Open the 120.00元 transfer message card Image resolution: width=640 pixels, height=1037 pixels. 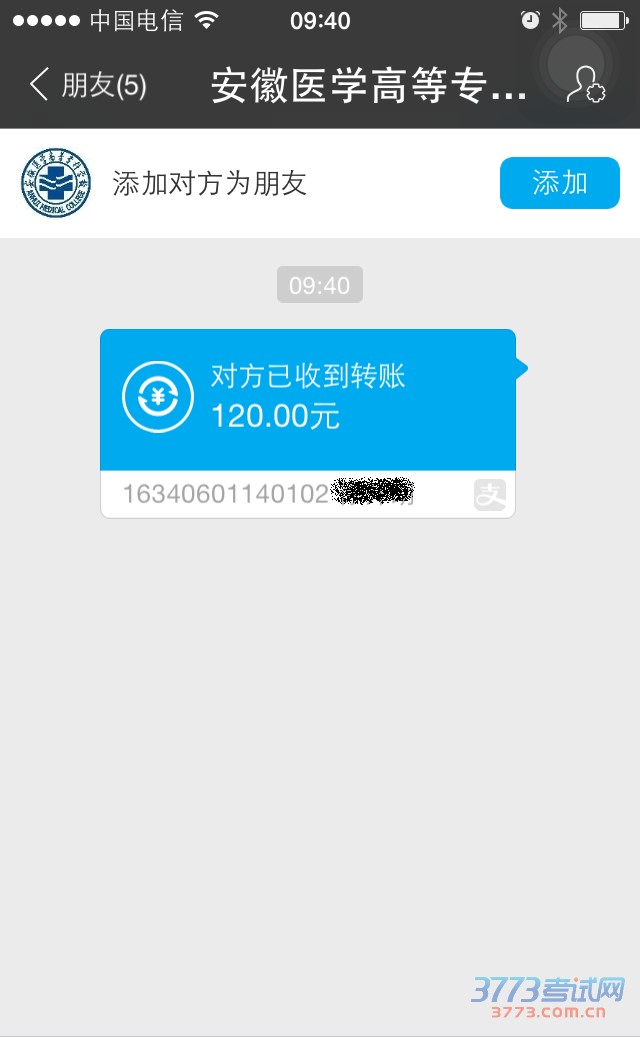click(x=308, y=400)
